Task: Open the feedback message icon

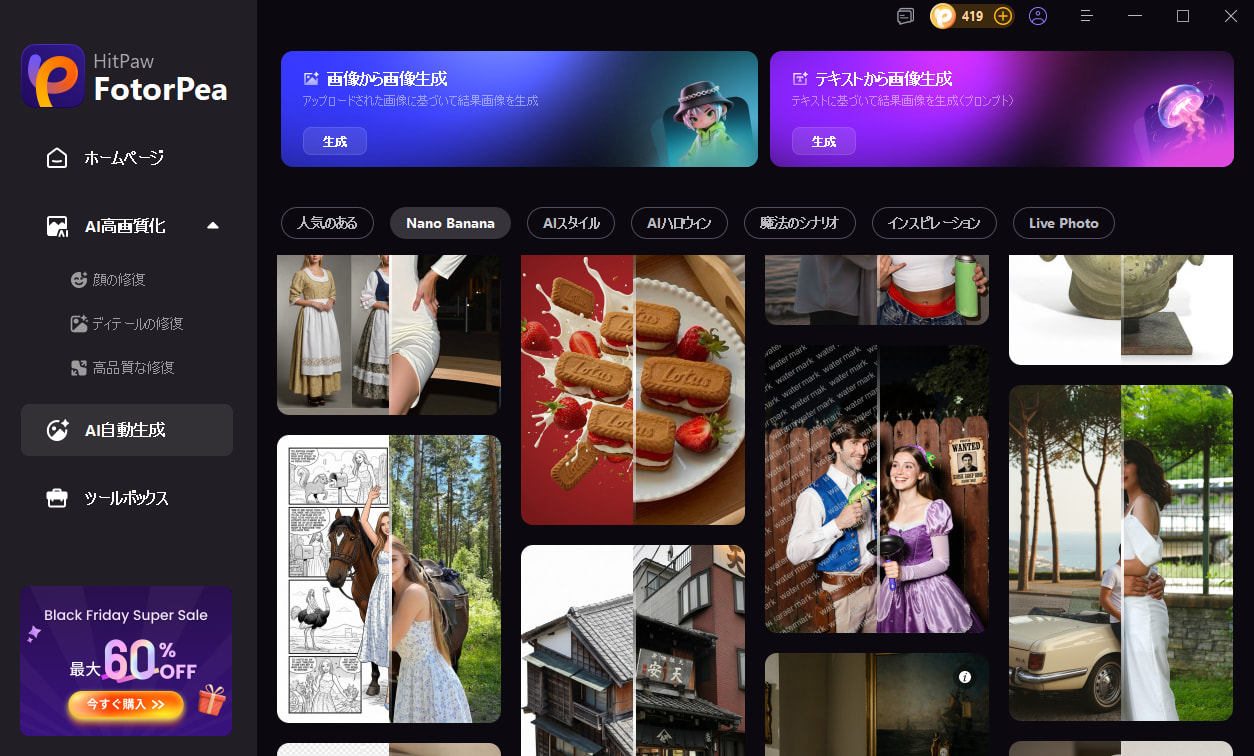Action: 905,16
